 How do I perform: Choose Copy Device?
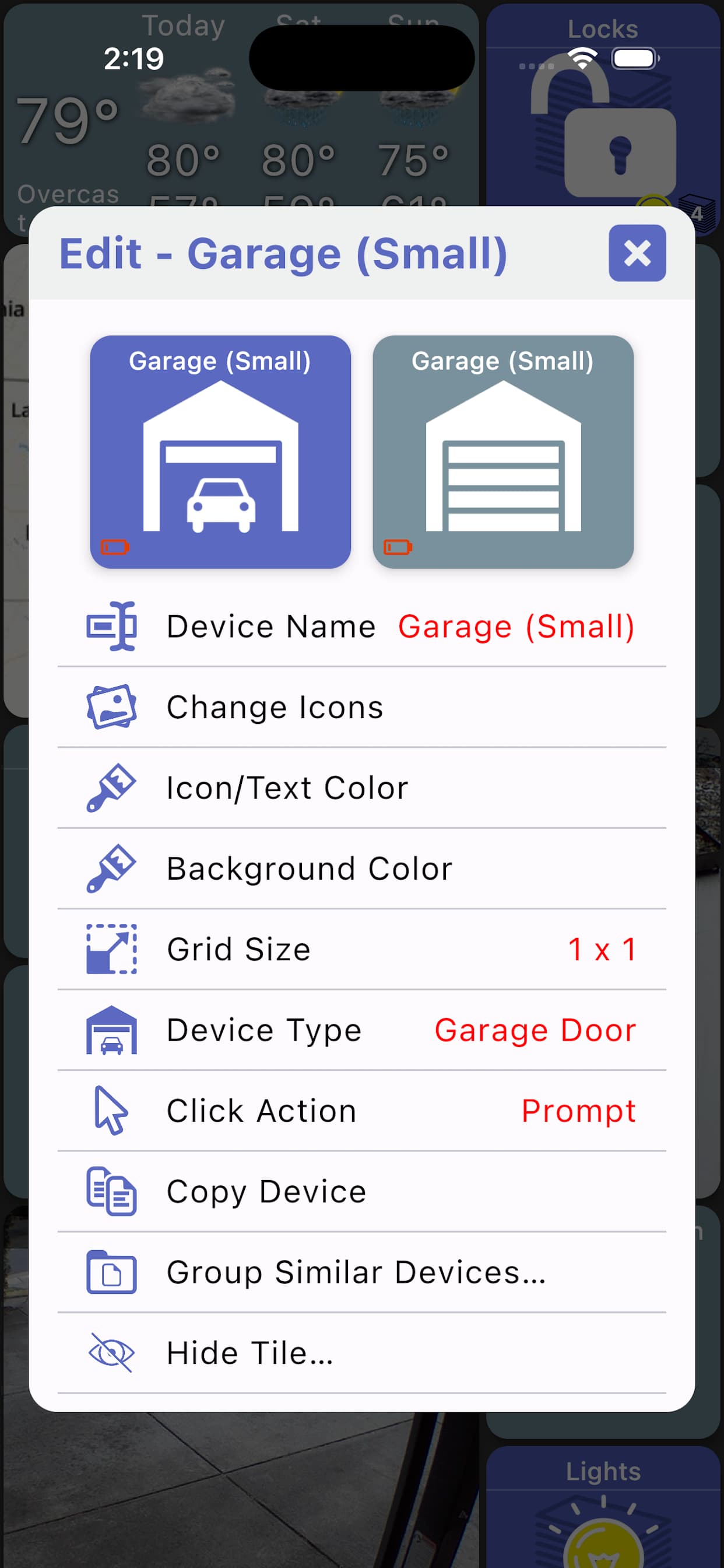[361, 1192]
